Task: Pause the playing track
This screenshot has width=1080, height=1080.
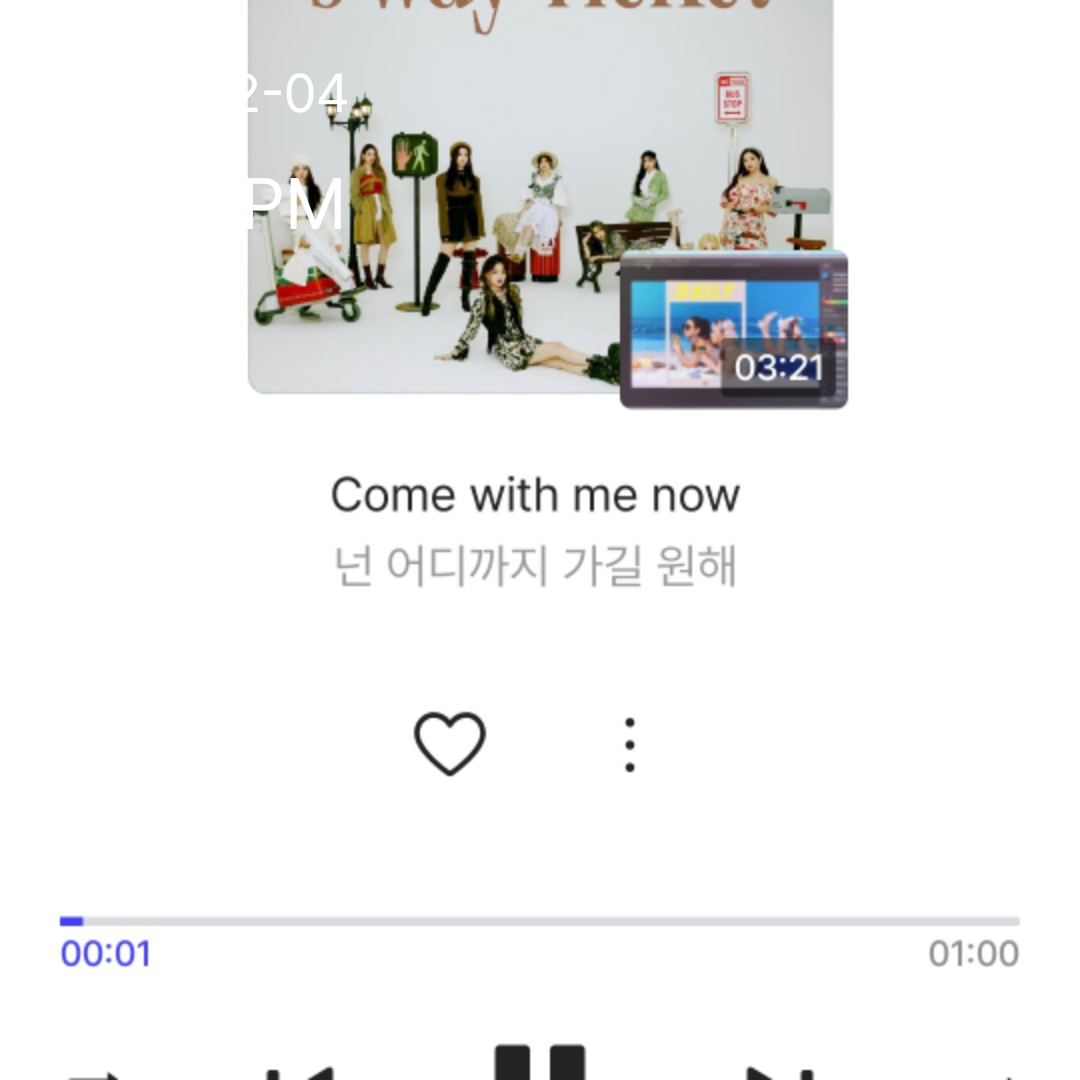Action: point(540,1062)
